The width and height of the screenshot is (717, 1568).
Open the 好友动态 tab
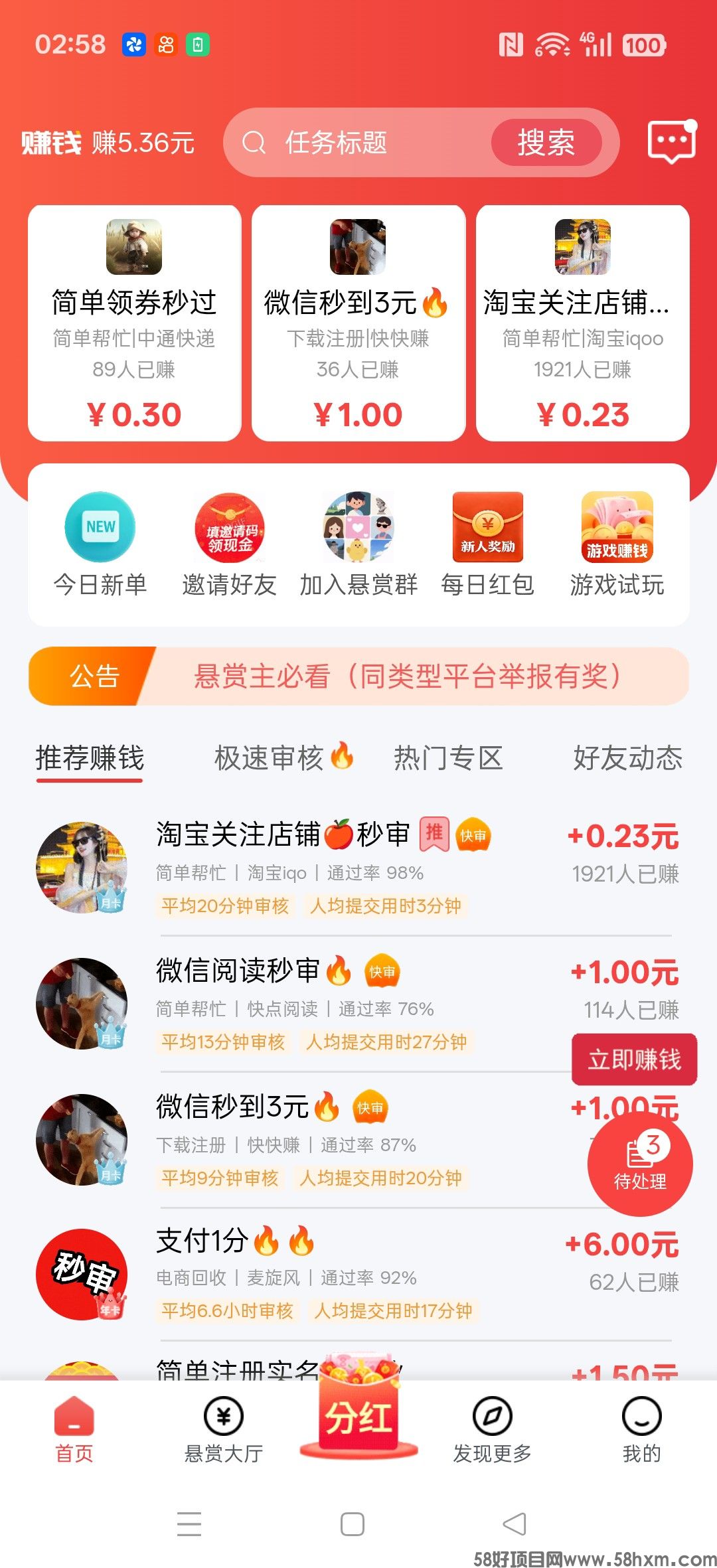628,757
